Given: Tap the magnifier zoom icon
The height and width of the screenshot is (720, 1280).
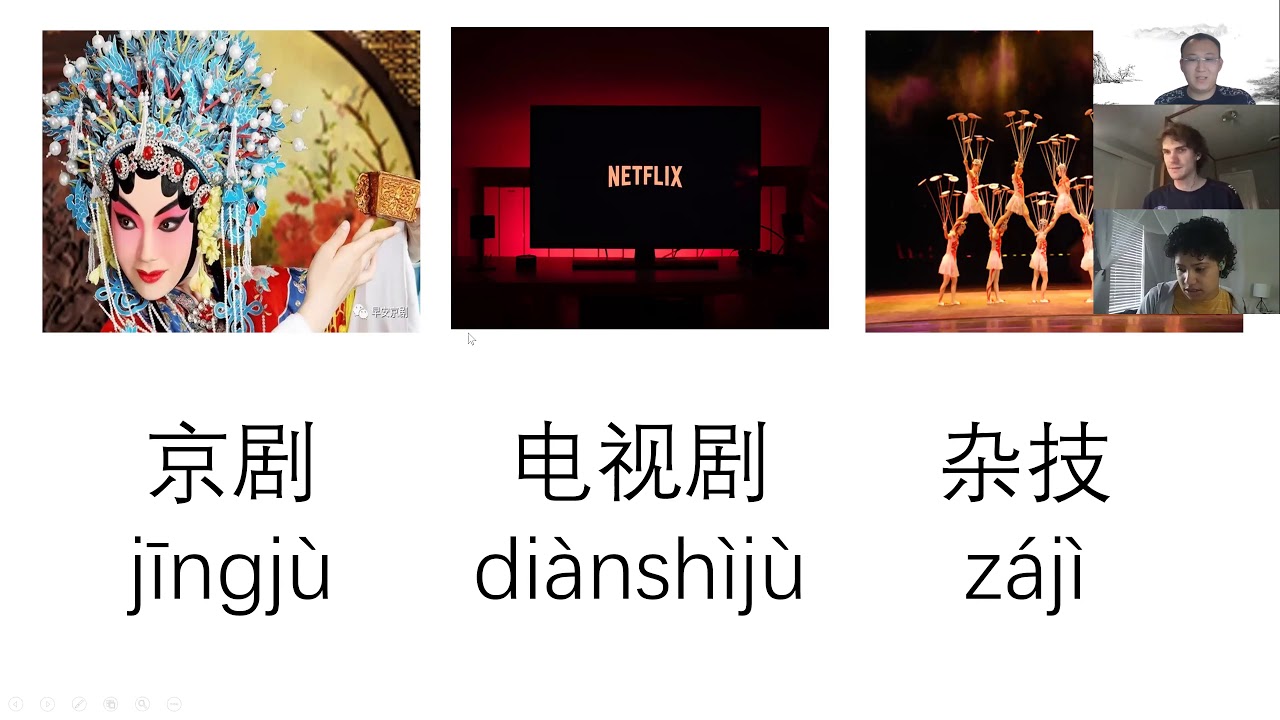Looking at the screenshot, I should click(142, 704).
